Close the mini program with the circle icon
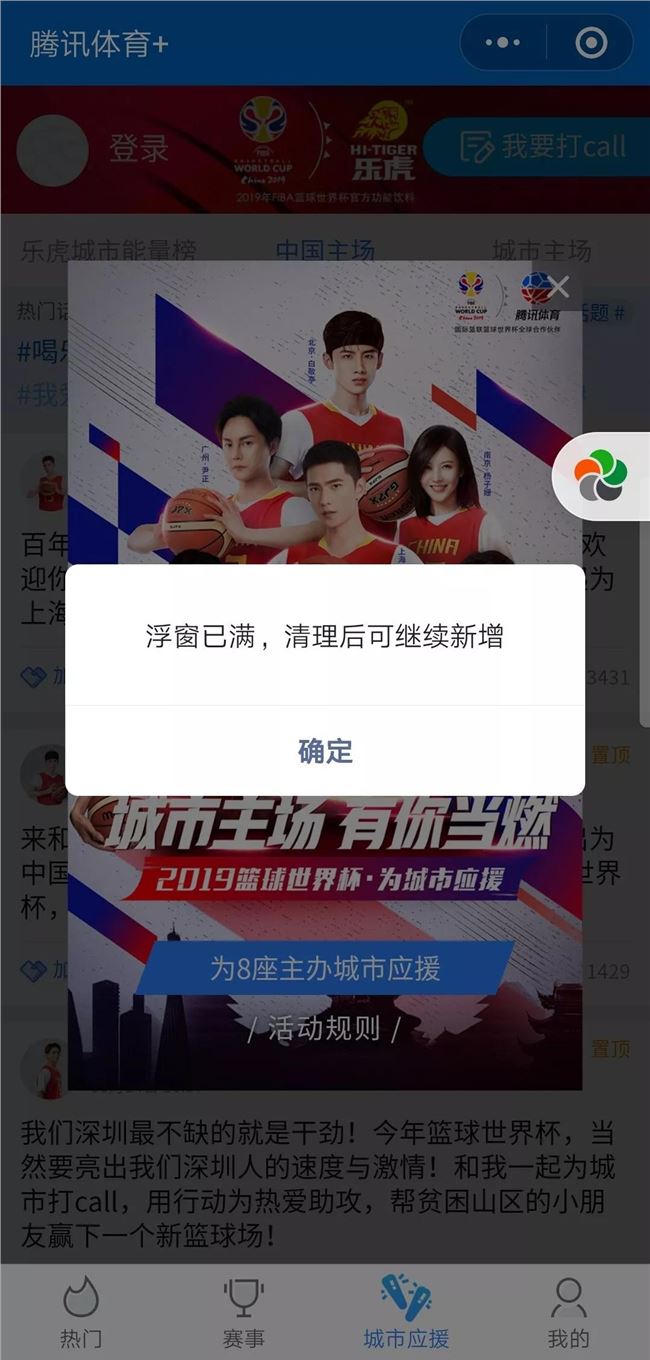This screenshot has height=1360, width=650. click(591, 43)
